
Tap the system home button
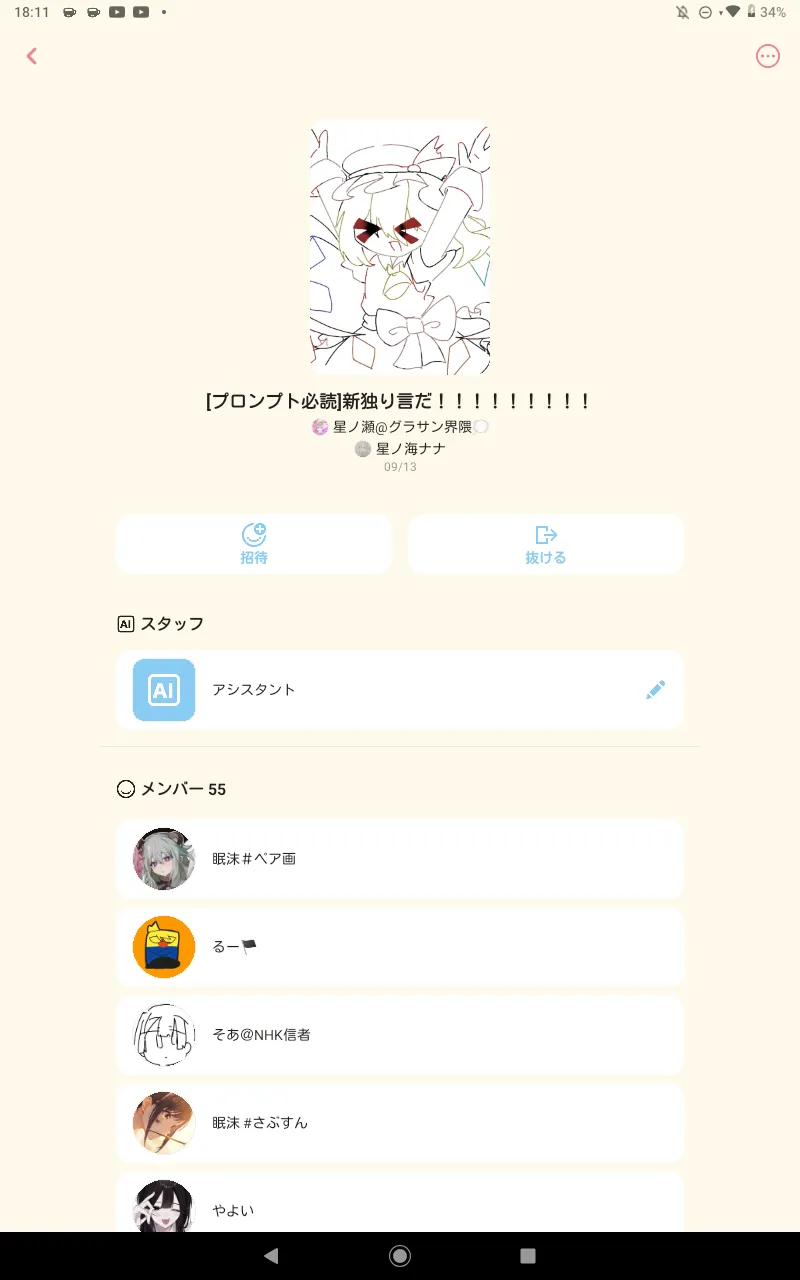400,1256
